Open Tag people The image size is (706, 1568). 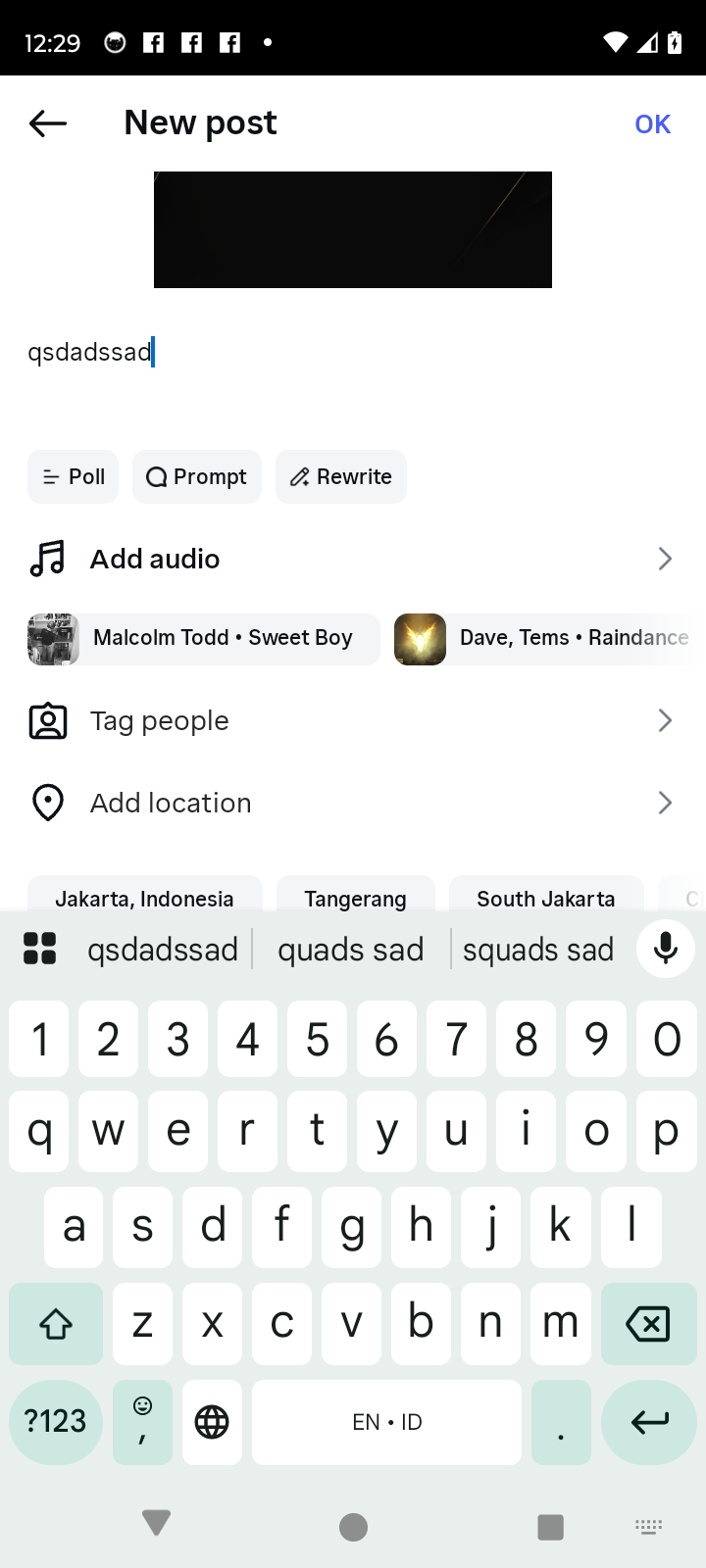click(x=353, y=721)
